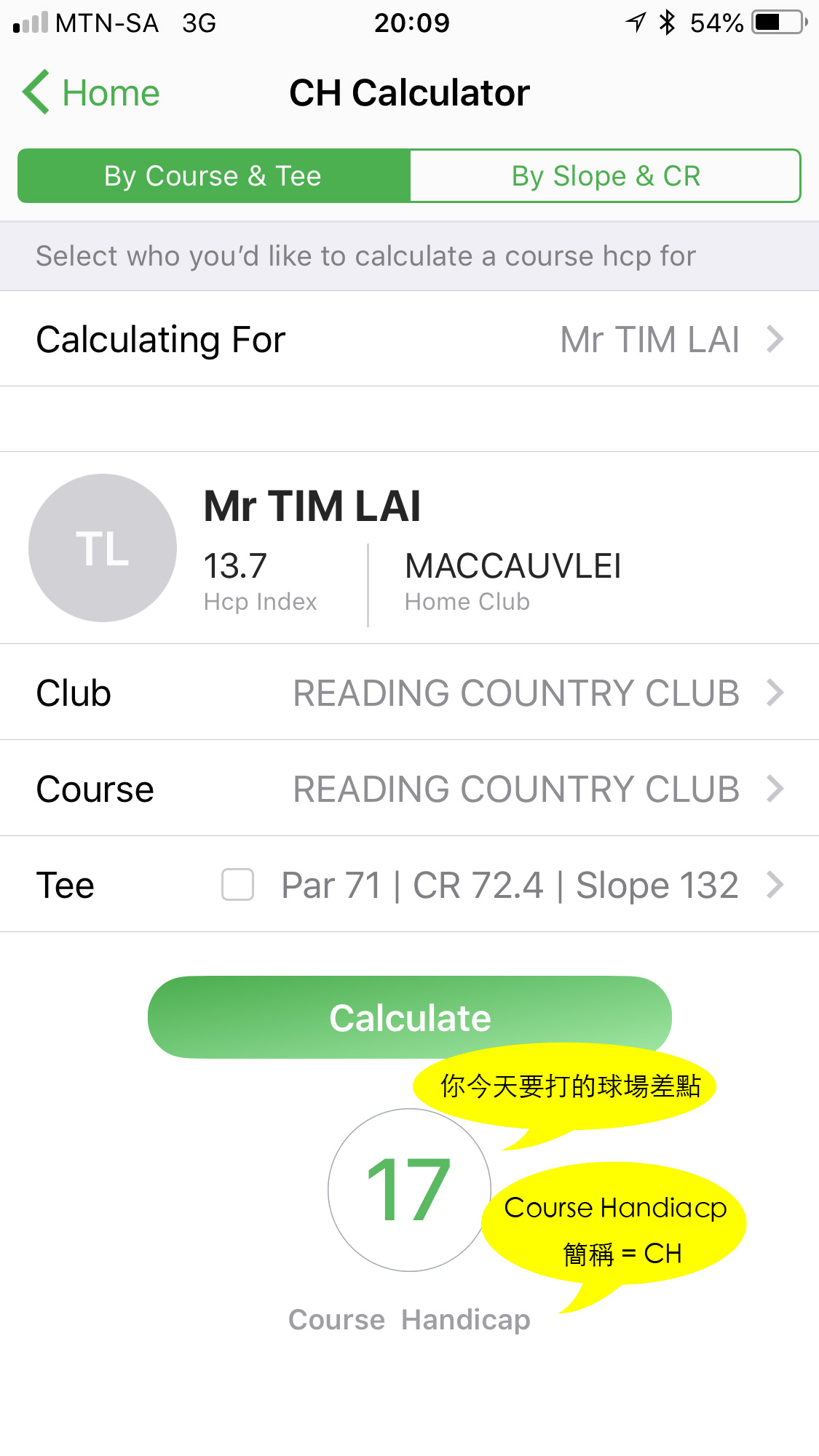Open the Course picker chevron

point(776,789)
